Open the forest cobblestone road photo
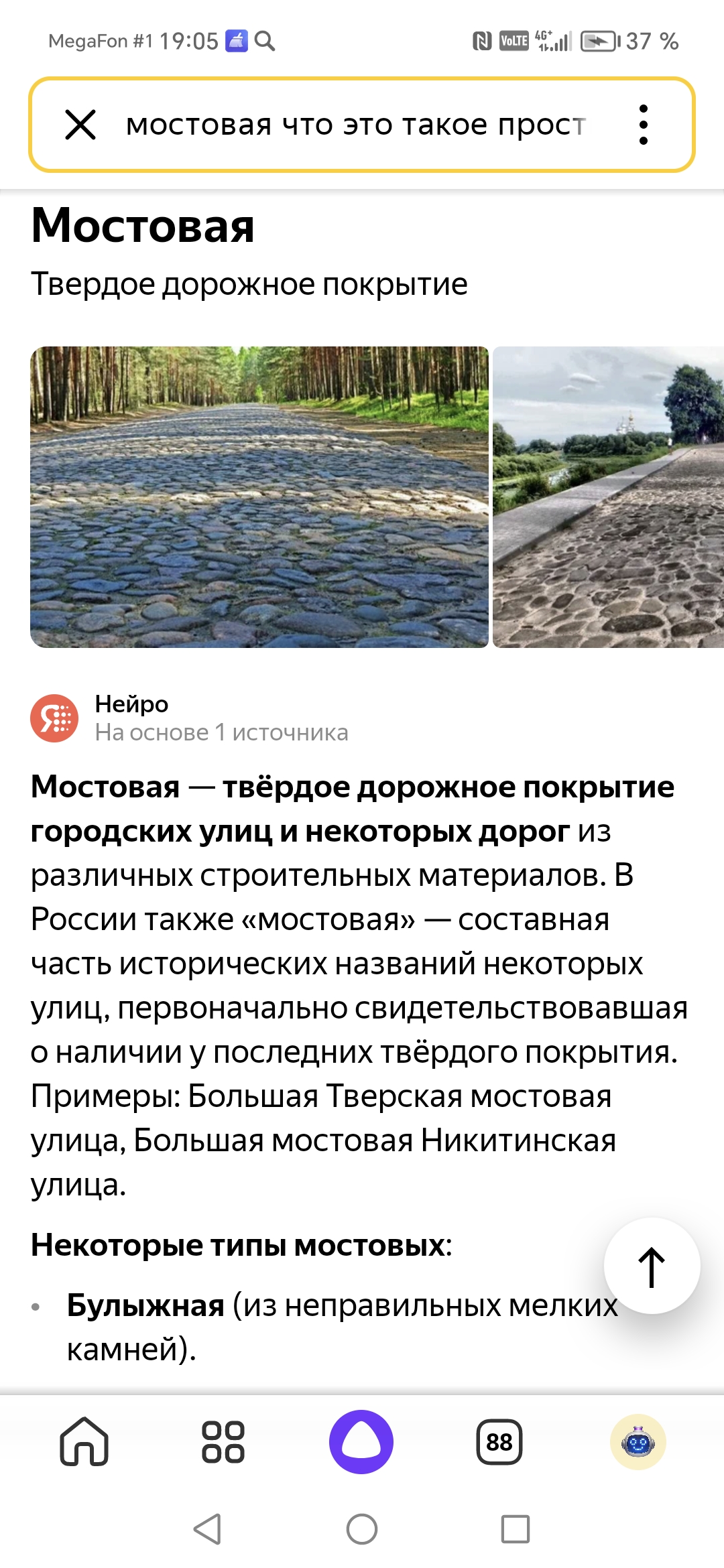 pyautogui.click(x=259, y=497)
